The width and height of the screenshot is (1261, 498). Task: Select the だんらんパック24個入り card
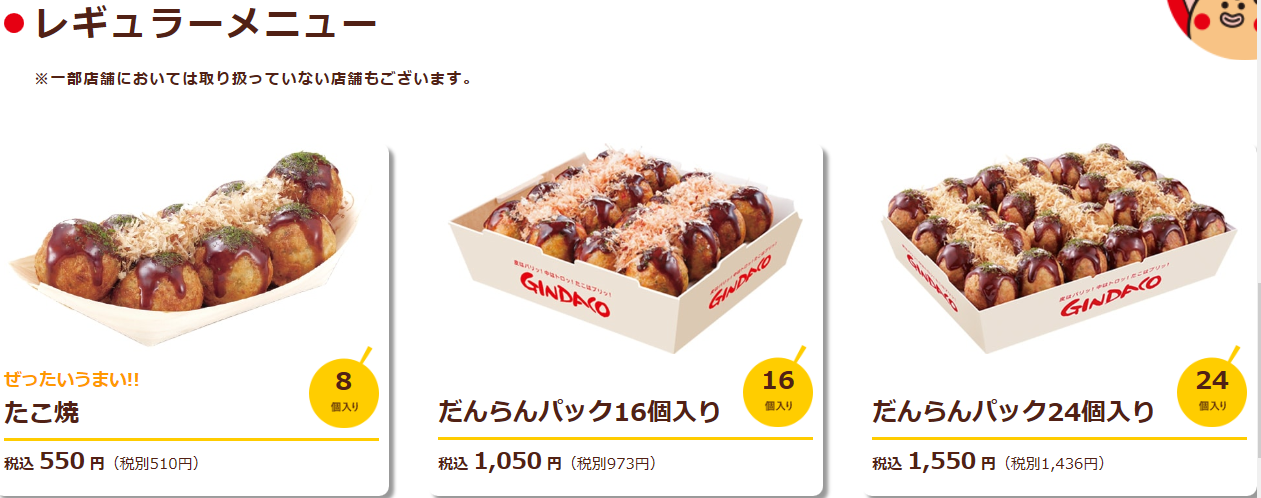(x=1059, y=320)
